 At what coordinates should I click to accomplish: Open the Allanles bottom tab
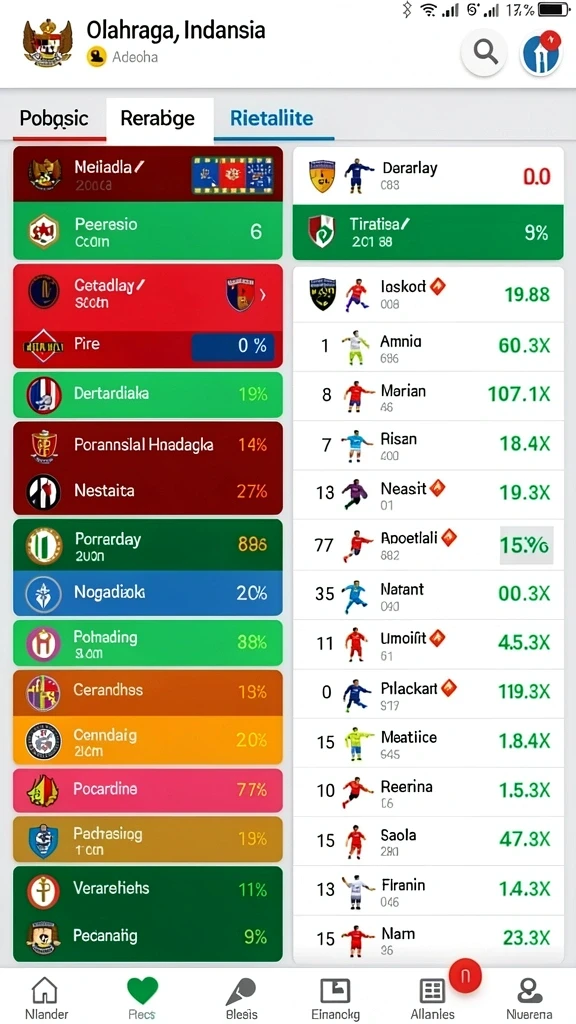click(432, 998)
